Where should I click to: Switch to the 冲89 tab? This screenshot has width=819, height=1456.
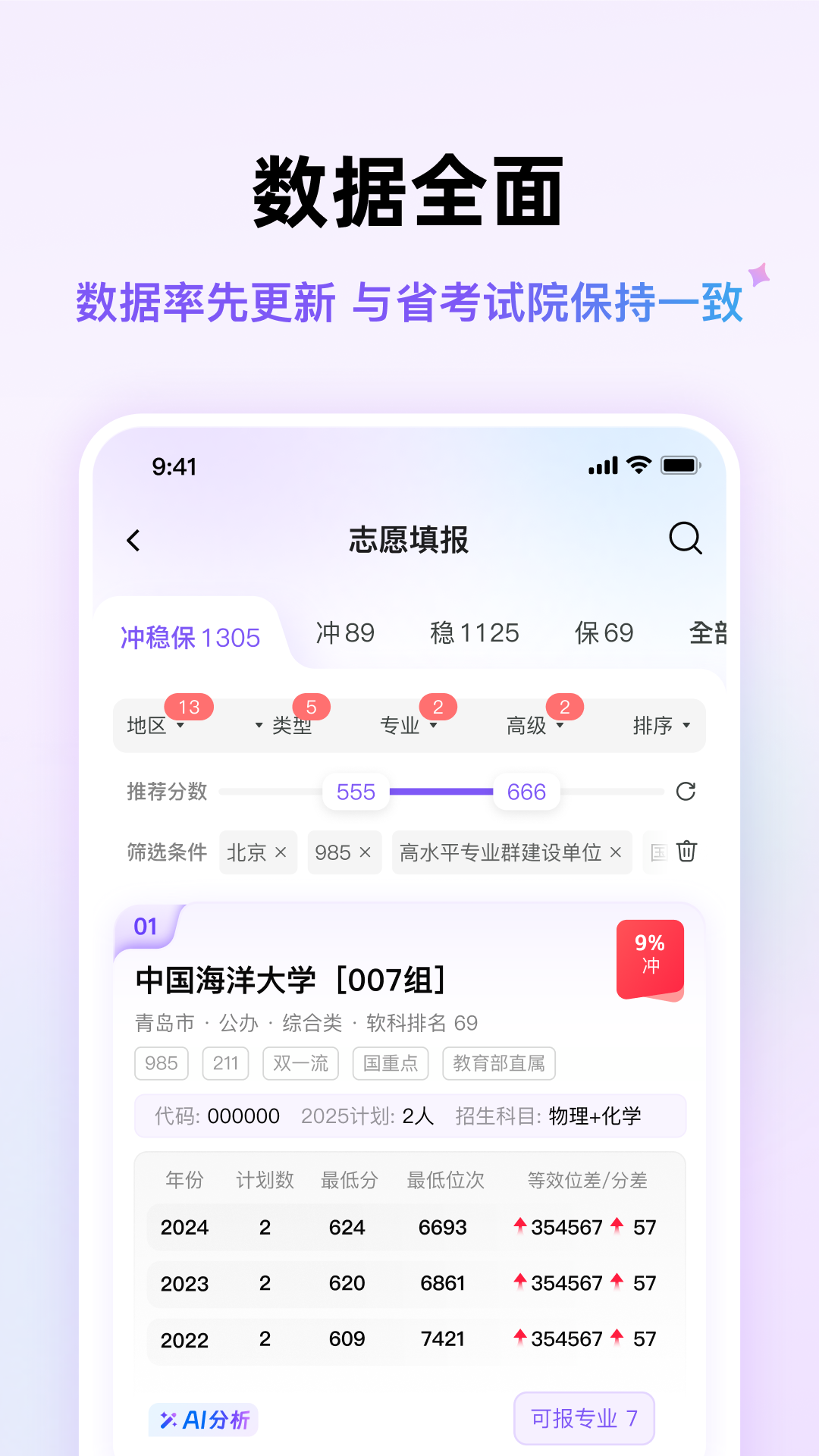pyautogui.click(x=345, y=632)
